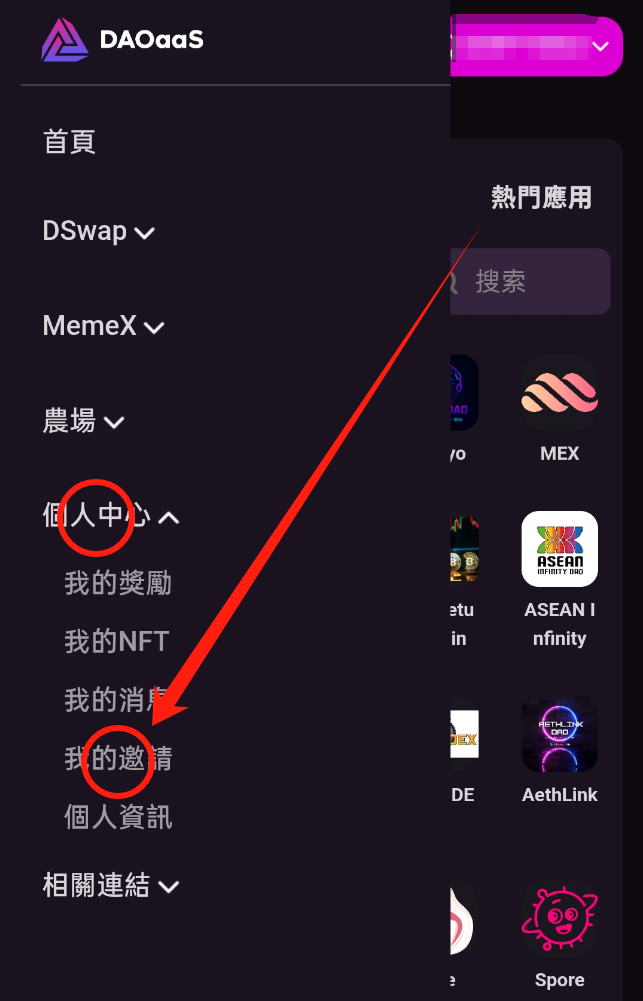Open the MEX app tile

click(559, 394)
